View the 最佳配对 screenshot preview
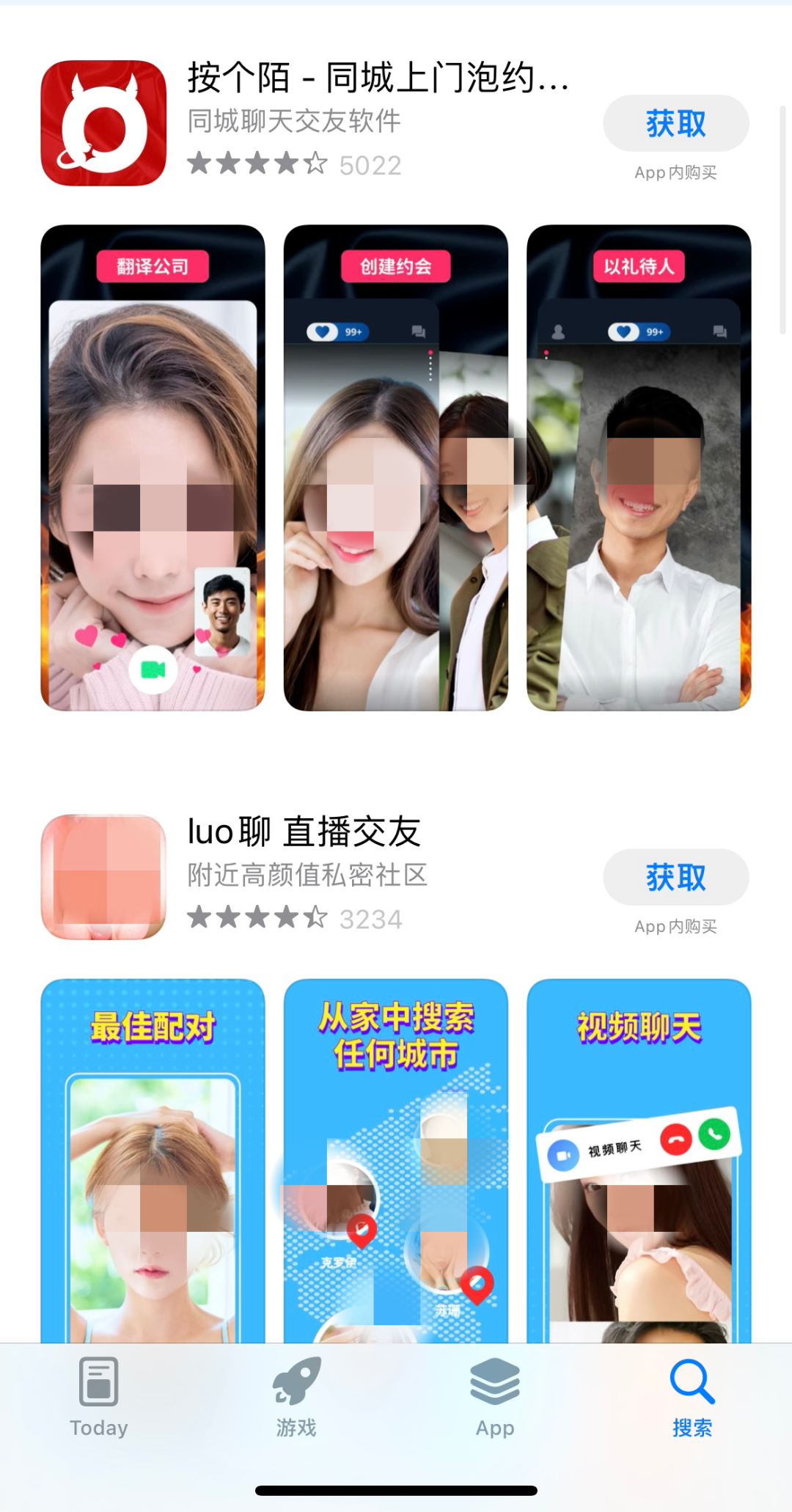Image resolution: width=792 pixels, height=1512 pixels. 153,1160
